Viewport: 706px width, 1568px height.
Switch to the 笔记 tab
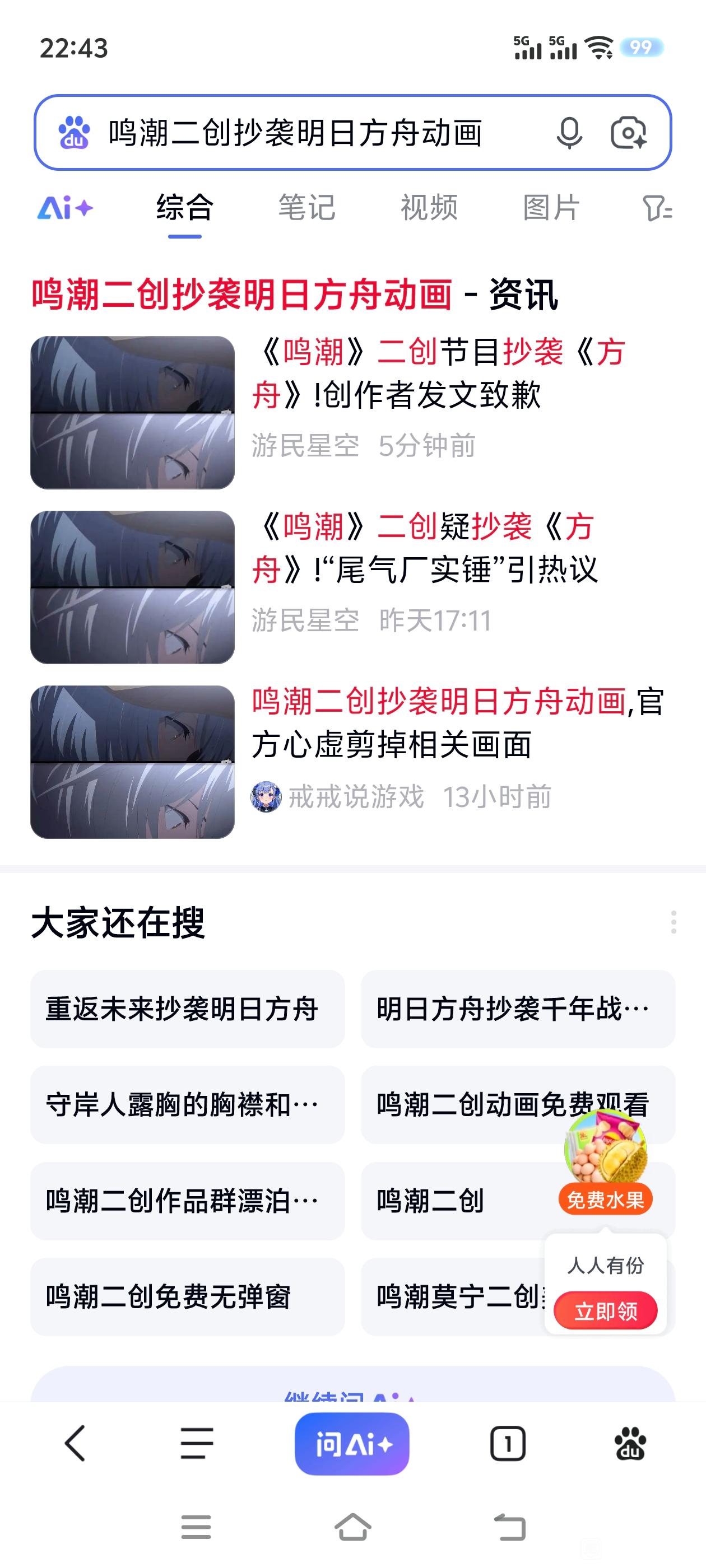306,208
